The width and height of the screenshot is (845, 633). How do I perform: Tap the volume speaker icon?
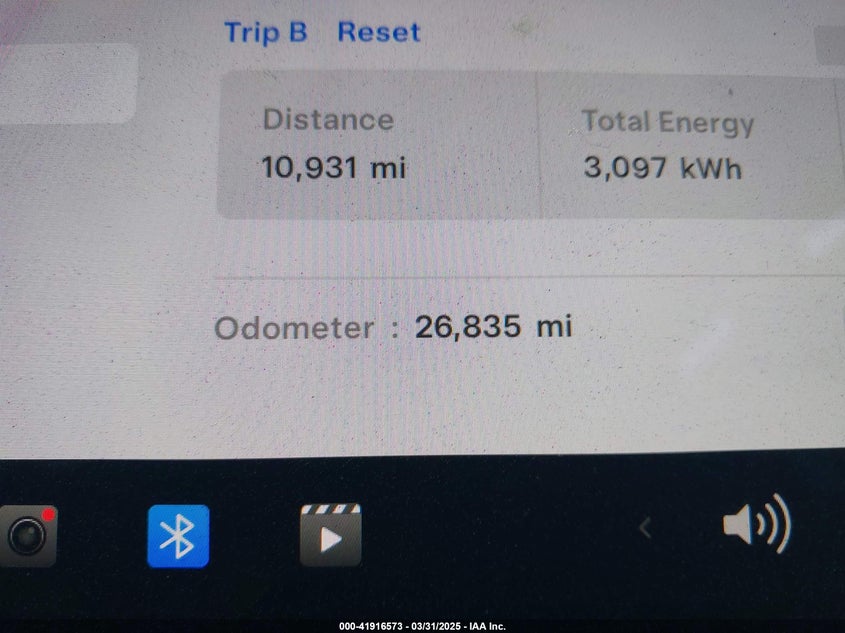(755, 526)
